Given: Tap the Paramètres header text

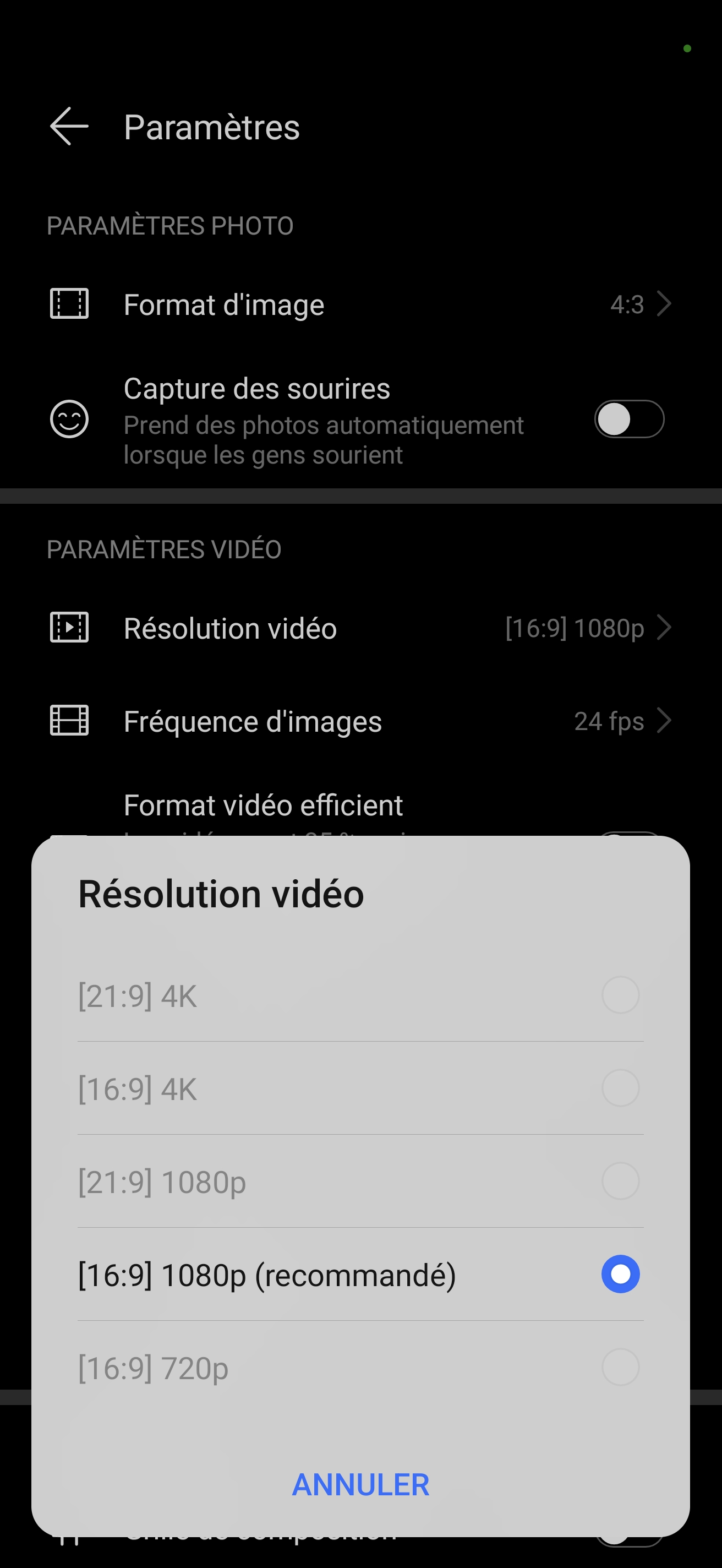Looking at the screenshot, I should [x=212, y=127].
